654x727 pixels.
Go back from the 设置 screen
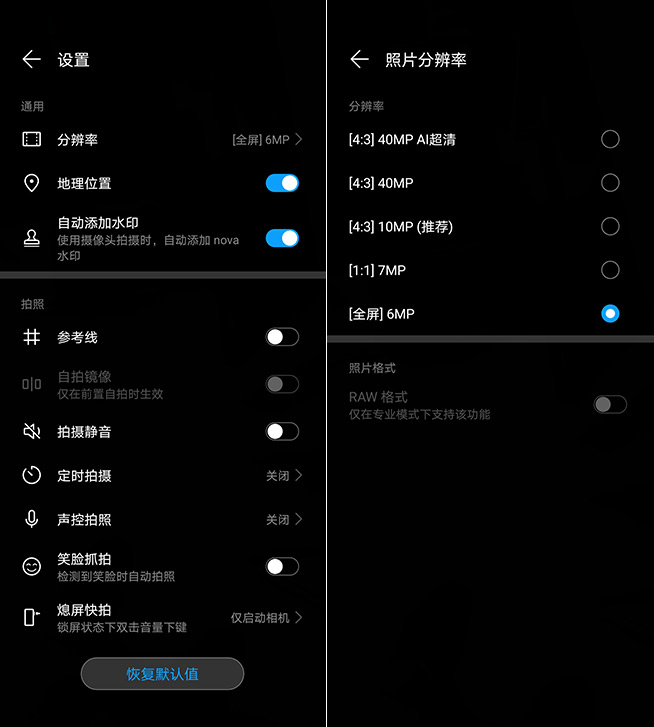[x=31, y=60]
